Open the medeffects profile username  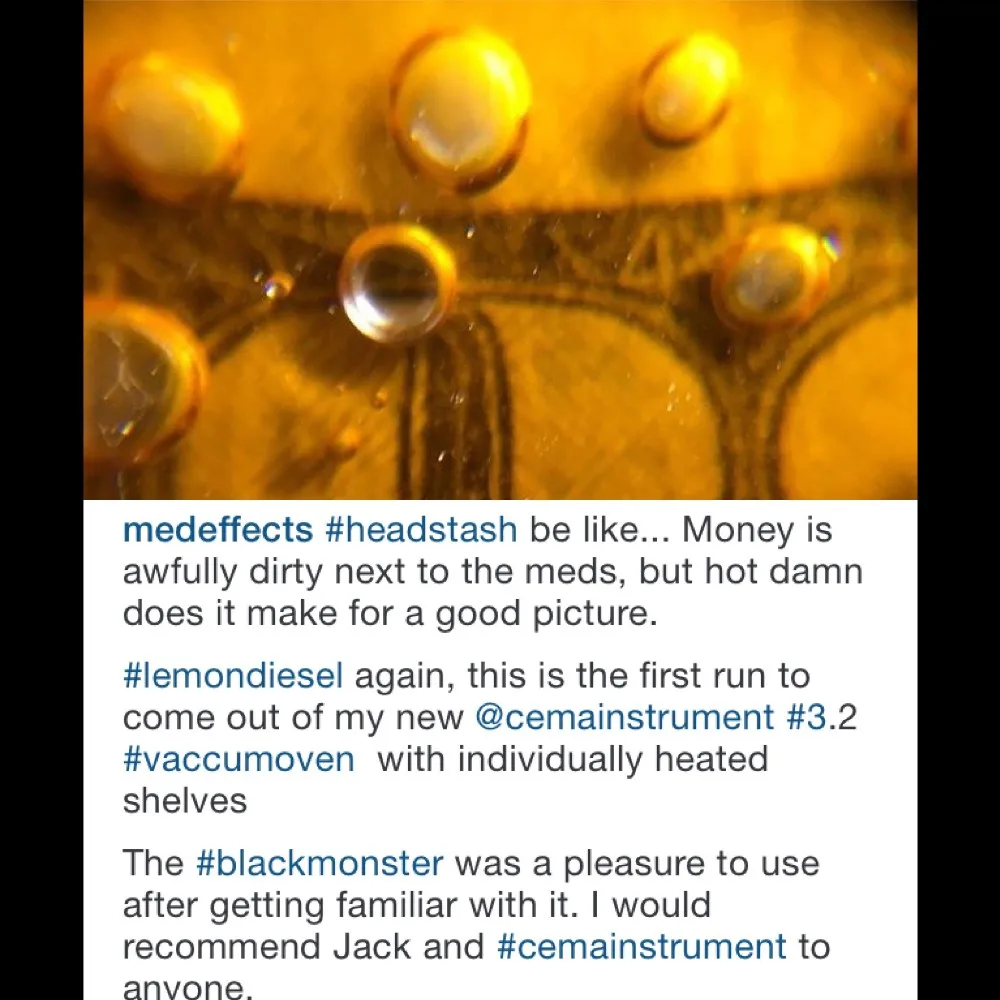[217, 530]
